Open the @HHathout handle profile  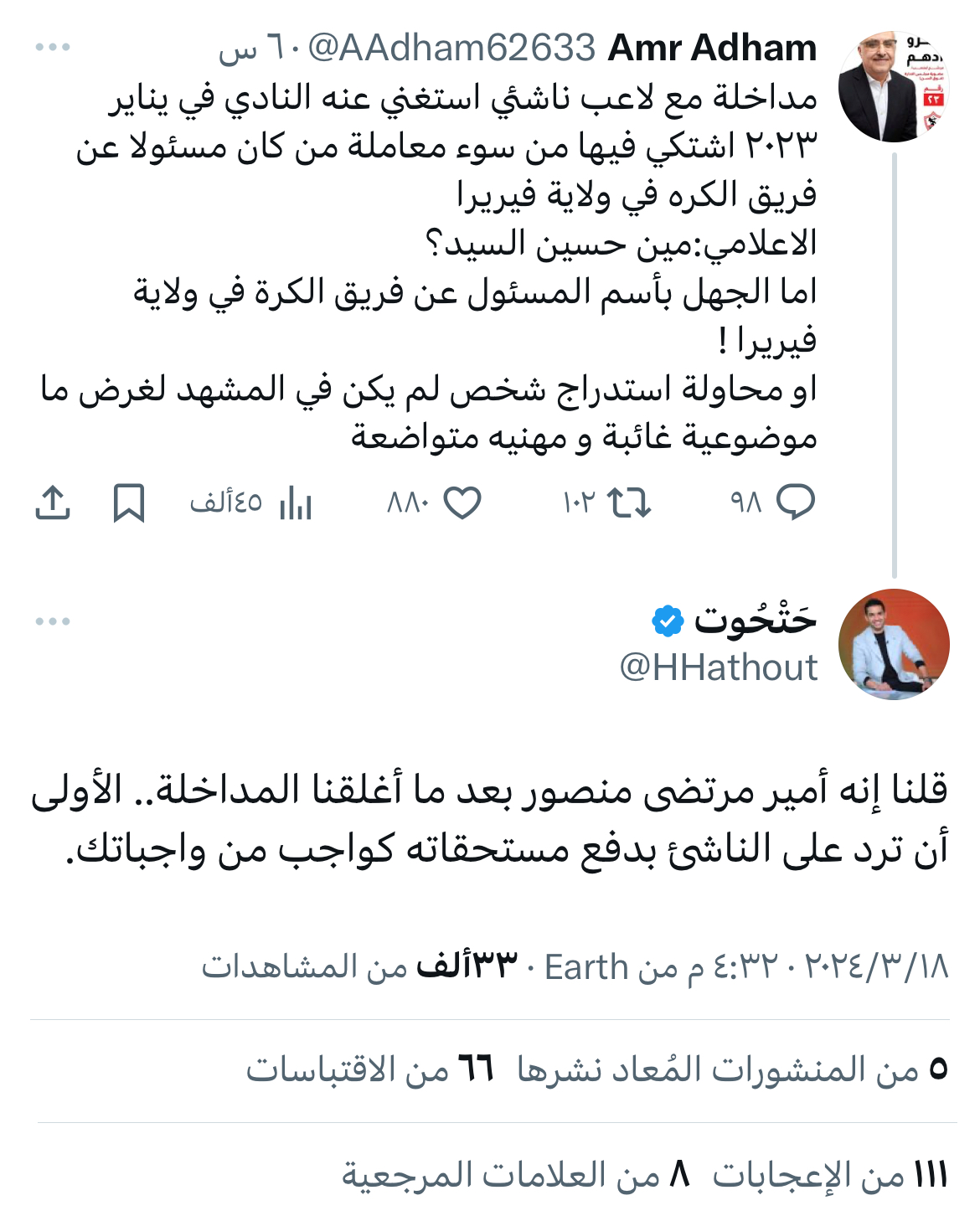718,667
